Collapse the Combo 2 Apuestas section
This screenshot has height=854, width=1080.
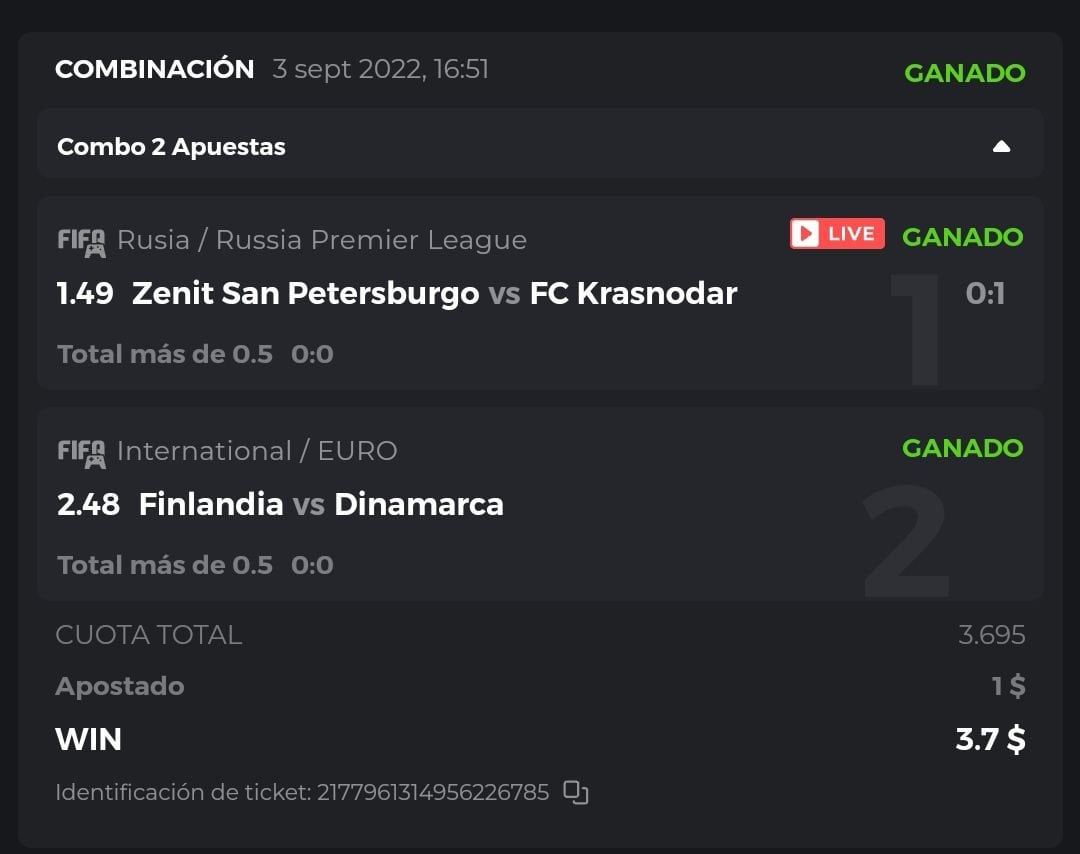(1001, 147)
